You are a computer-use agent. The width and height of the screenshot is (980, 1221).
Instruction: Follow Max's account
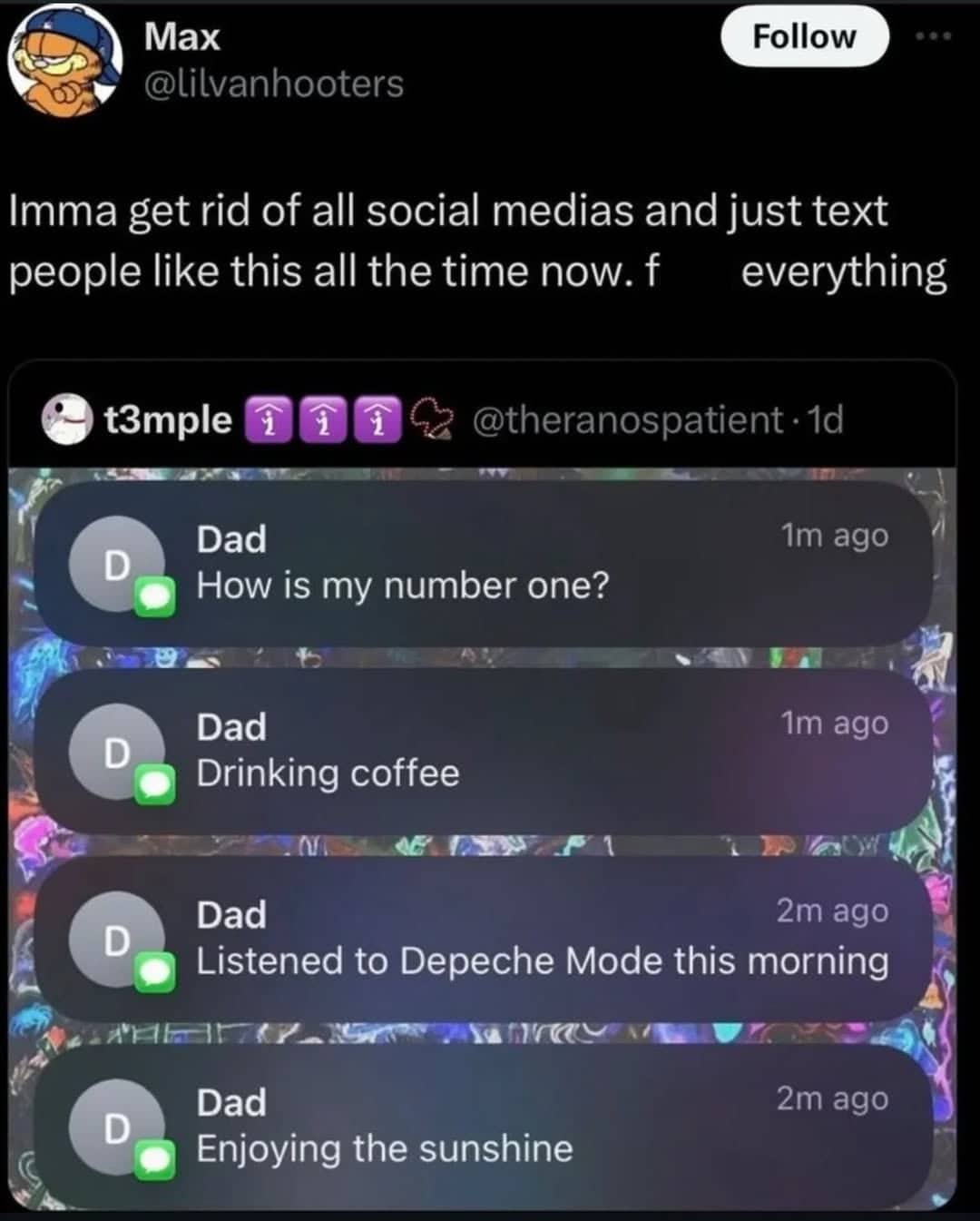click(804, 37)
